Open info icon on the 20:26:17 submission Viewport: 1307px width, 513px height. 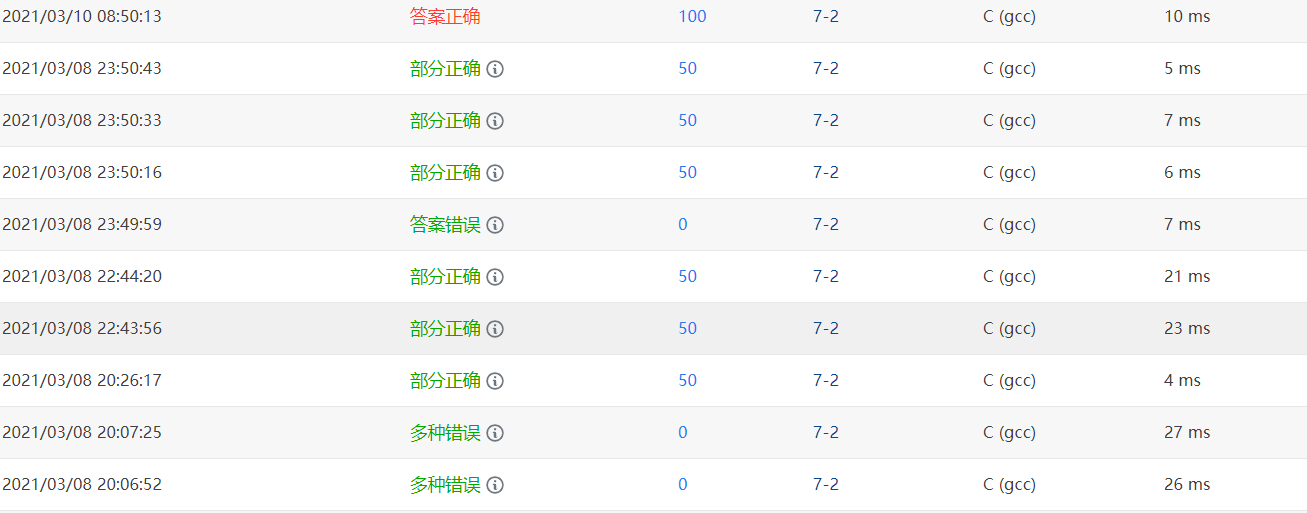pos(495,381)
